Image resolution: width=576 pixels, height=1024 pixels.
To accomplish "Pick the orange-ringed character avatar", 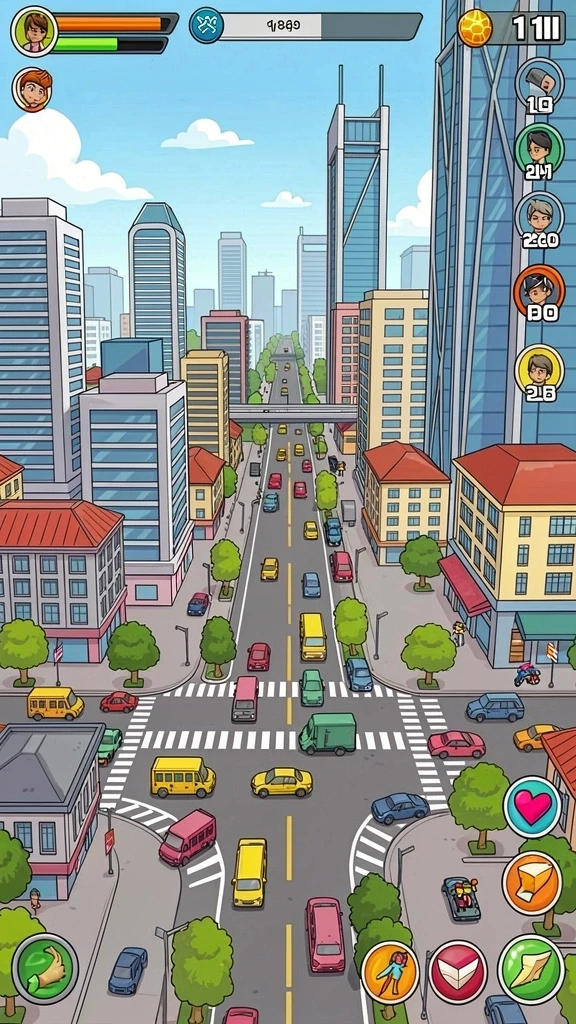I will point(539,288).
